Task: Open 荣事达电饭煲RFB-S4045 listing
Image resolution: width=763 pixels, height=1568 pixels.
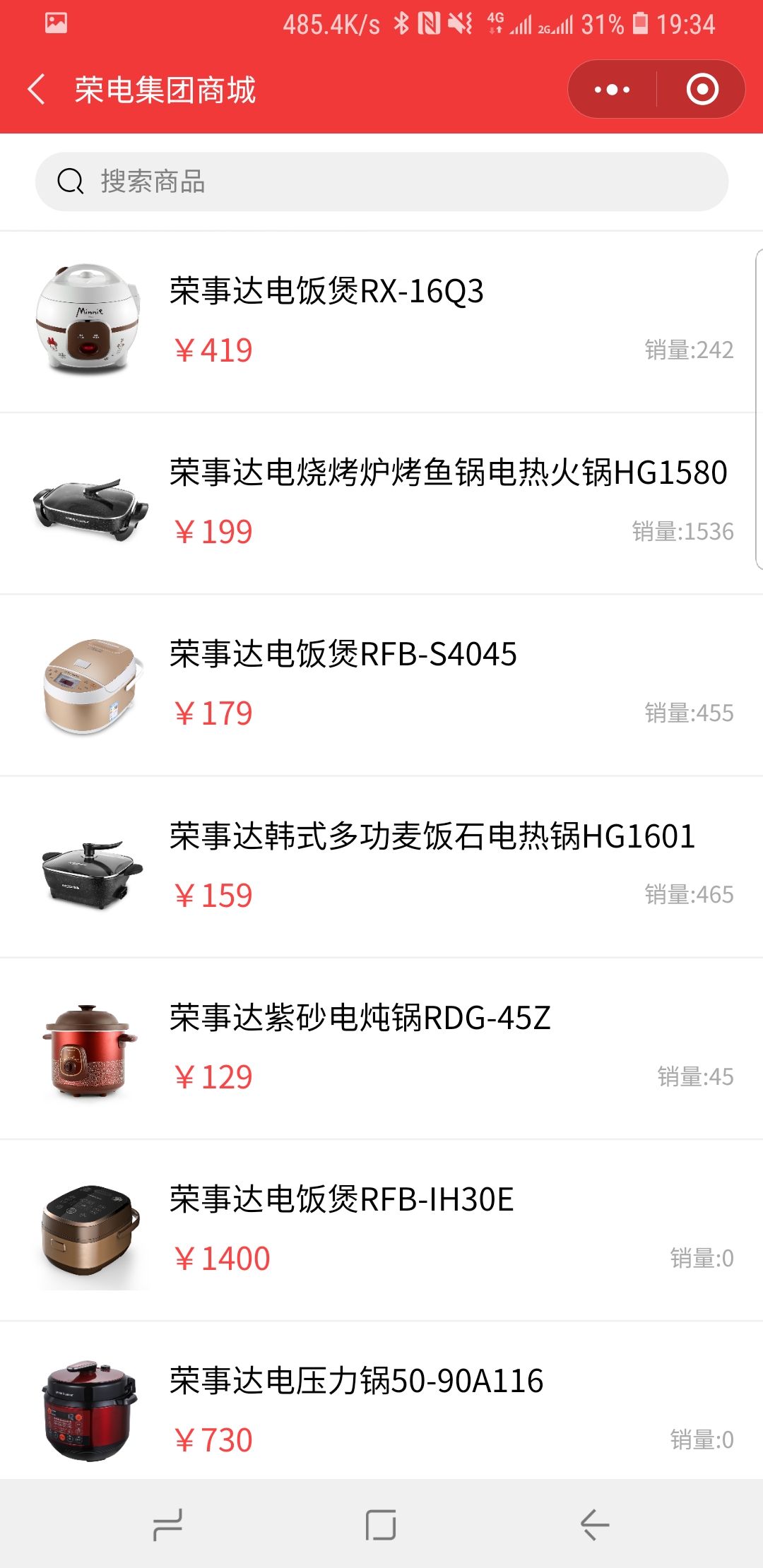Action: pos(381,685)
